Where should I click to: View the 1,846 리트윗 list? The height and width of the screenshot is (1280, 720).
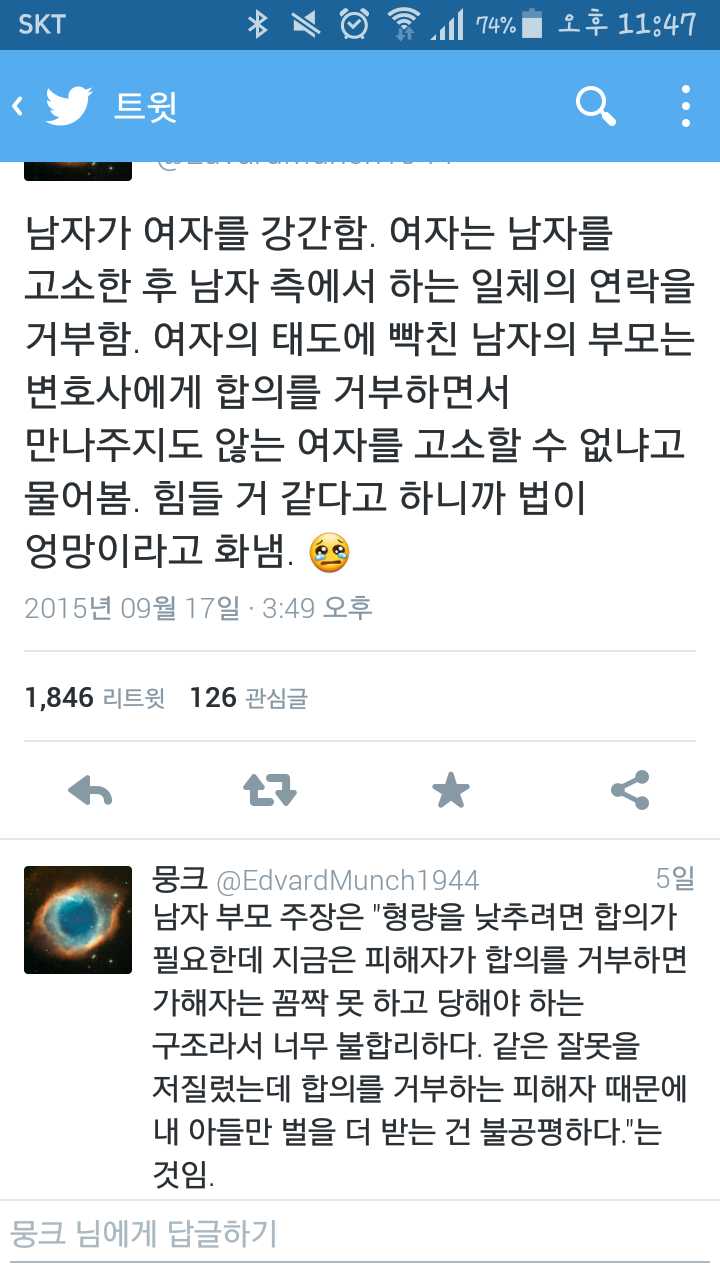point(95,697)
